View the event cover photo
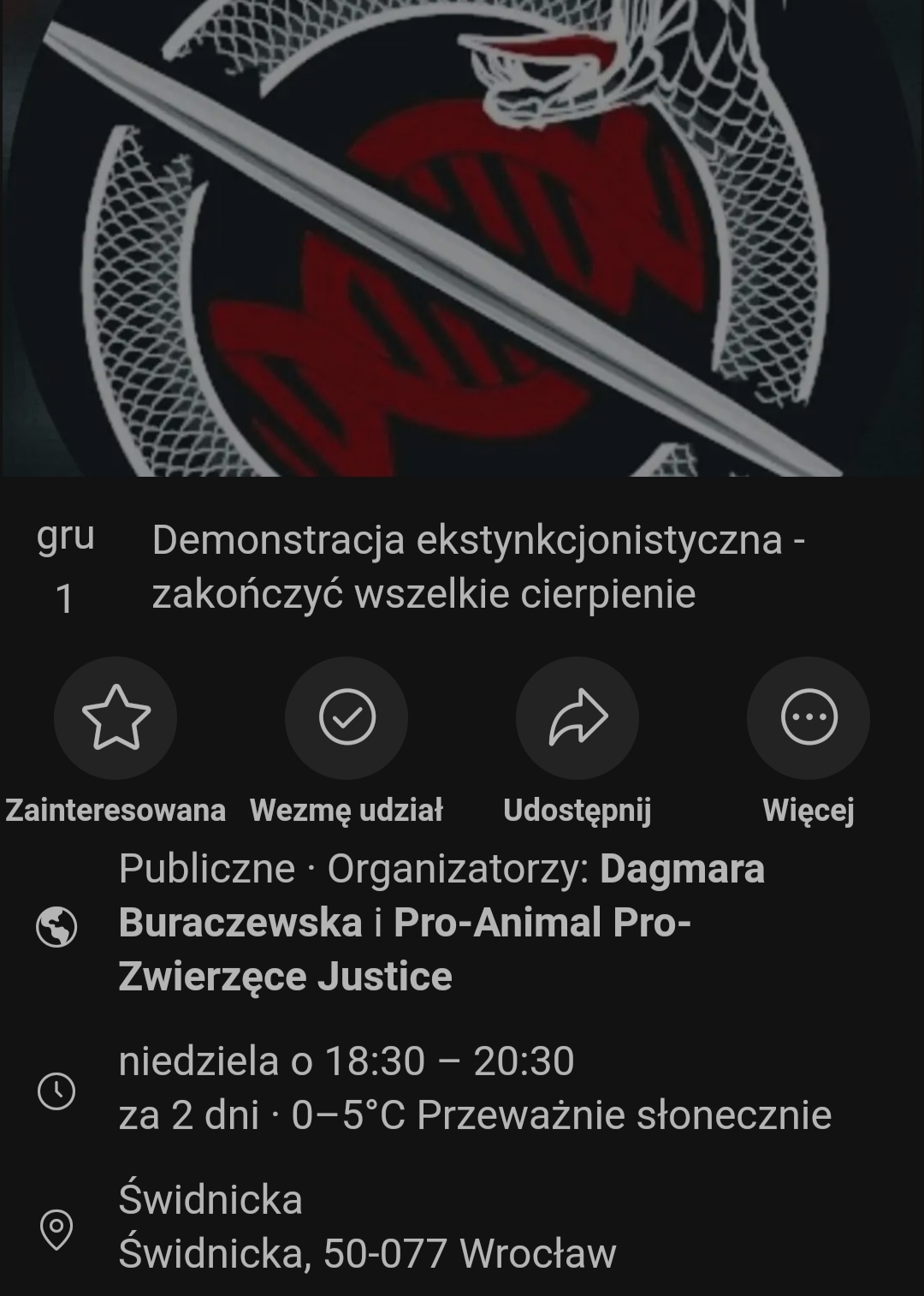The height and width of the screenshot is (1296, 924). coord(462,238)
